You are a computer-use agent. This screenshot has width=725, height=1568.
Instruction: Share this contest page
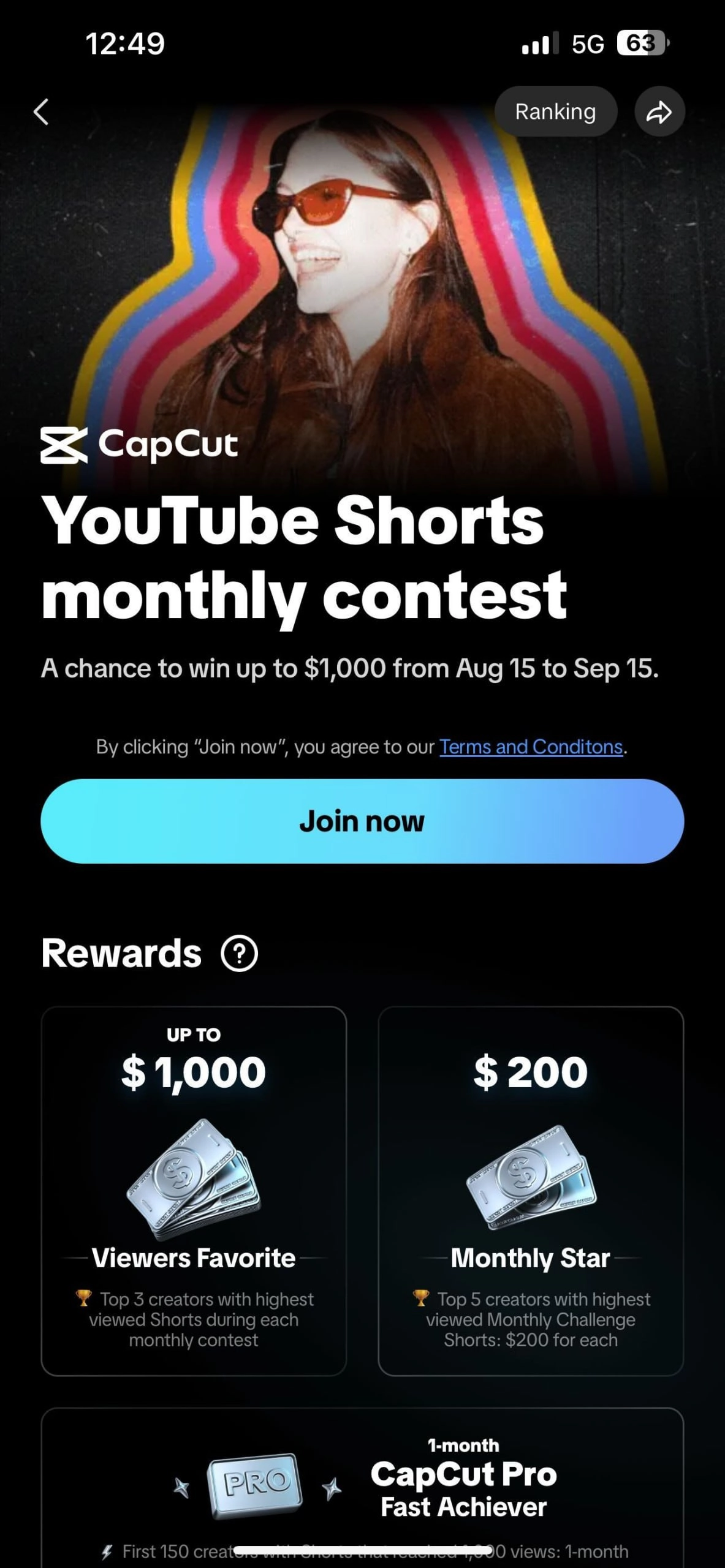[x=659, y=111]
